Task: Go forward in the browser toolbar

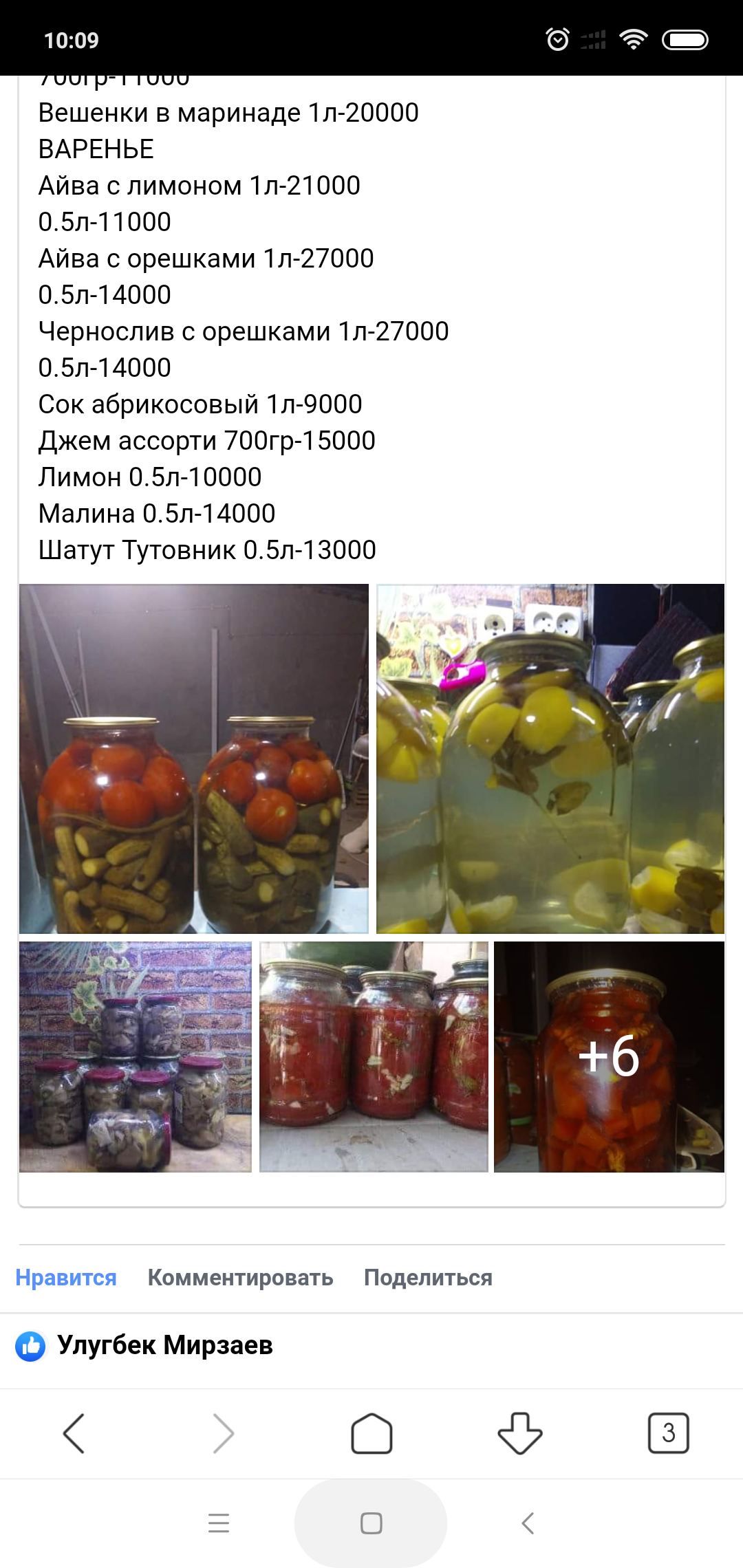Action: [224, 1433]
